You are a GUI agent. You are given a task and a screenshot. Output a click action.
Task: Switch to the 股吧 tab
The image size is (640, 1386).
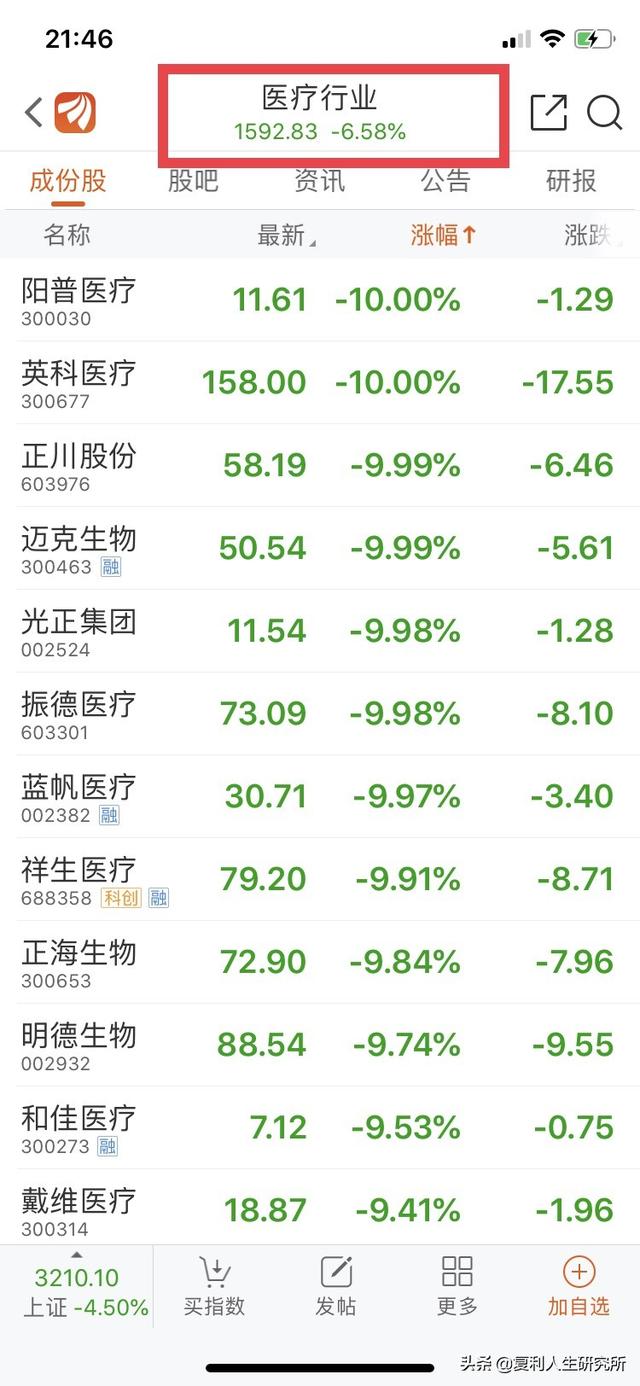193,181
